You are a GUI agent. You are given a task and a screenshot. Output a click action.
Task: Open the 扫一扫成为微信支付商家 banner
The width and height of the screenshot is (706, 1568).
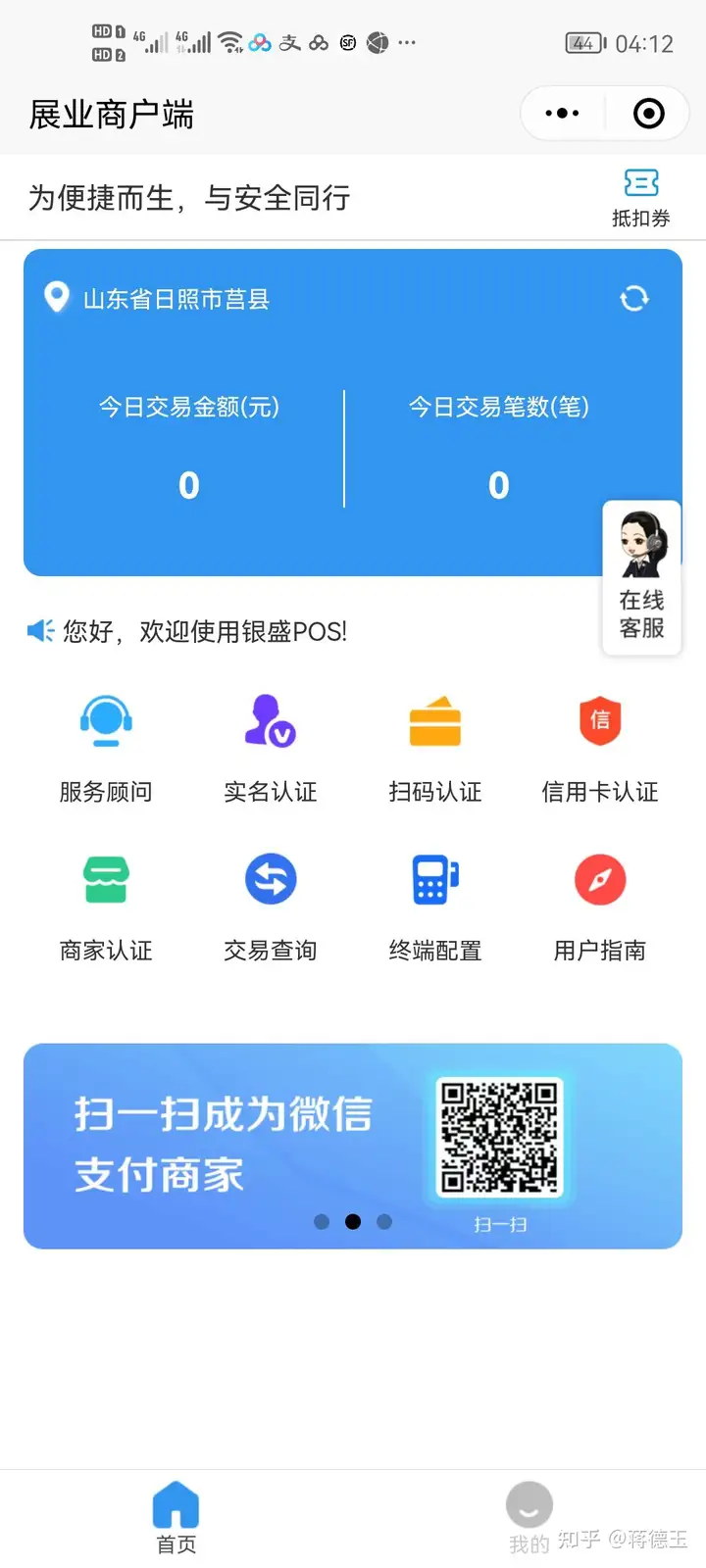353,1145
